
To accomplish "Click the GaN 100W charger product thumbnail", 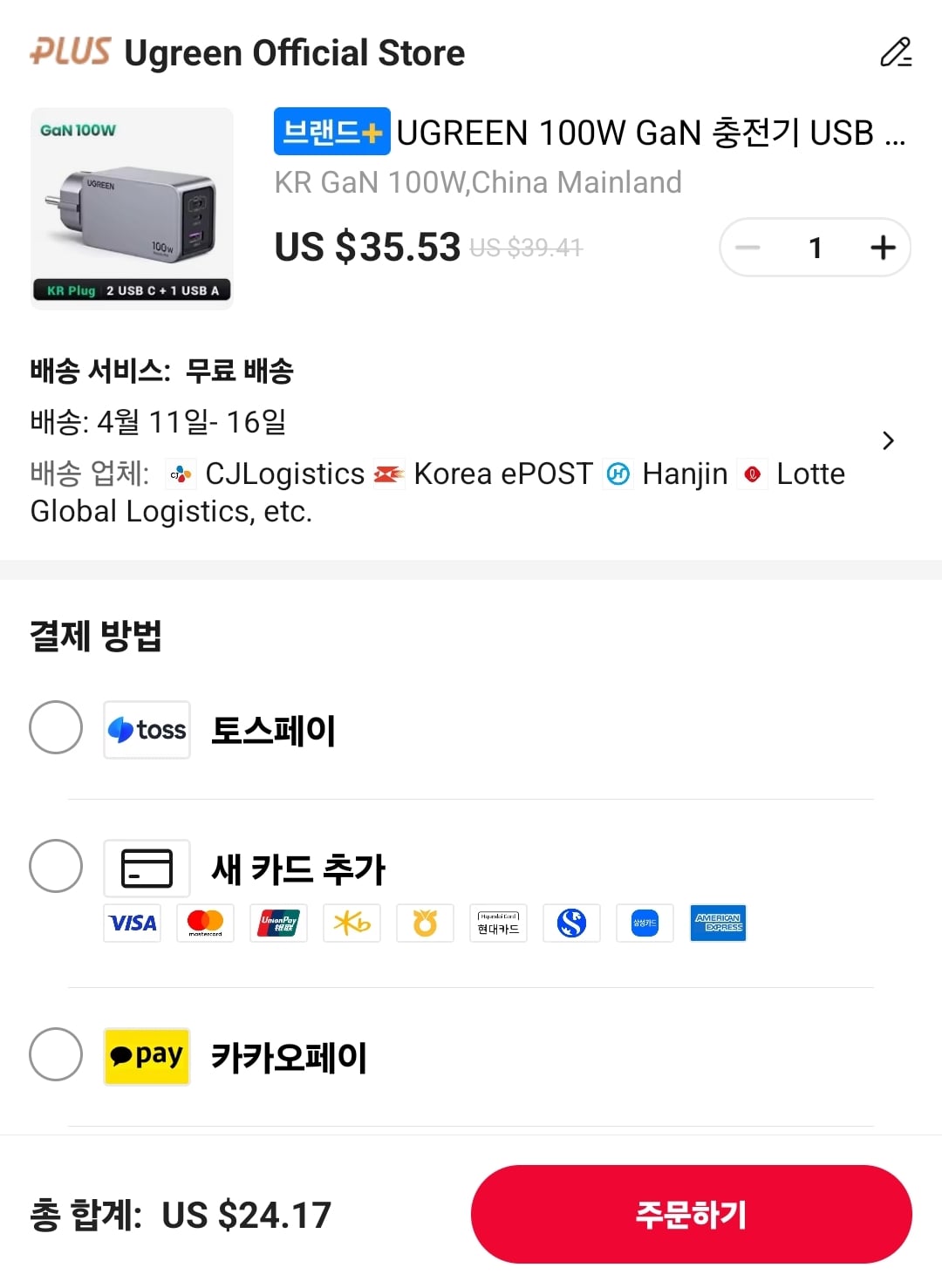I will click(132, 208).
